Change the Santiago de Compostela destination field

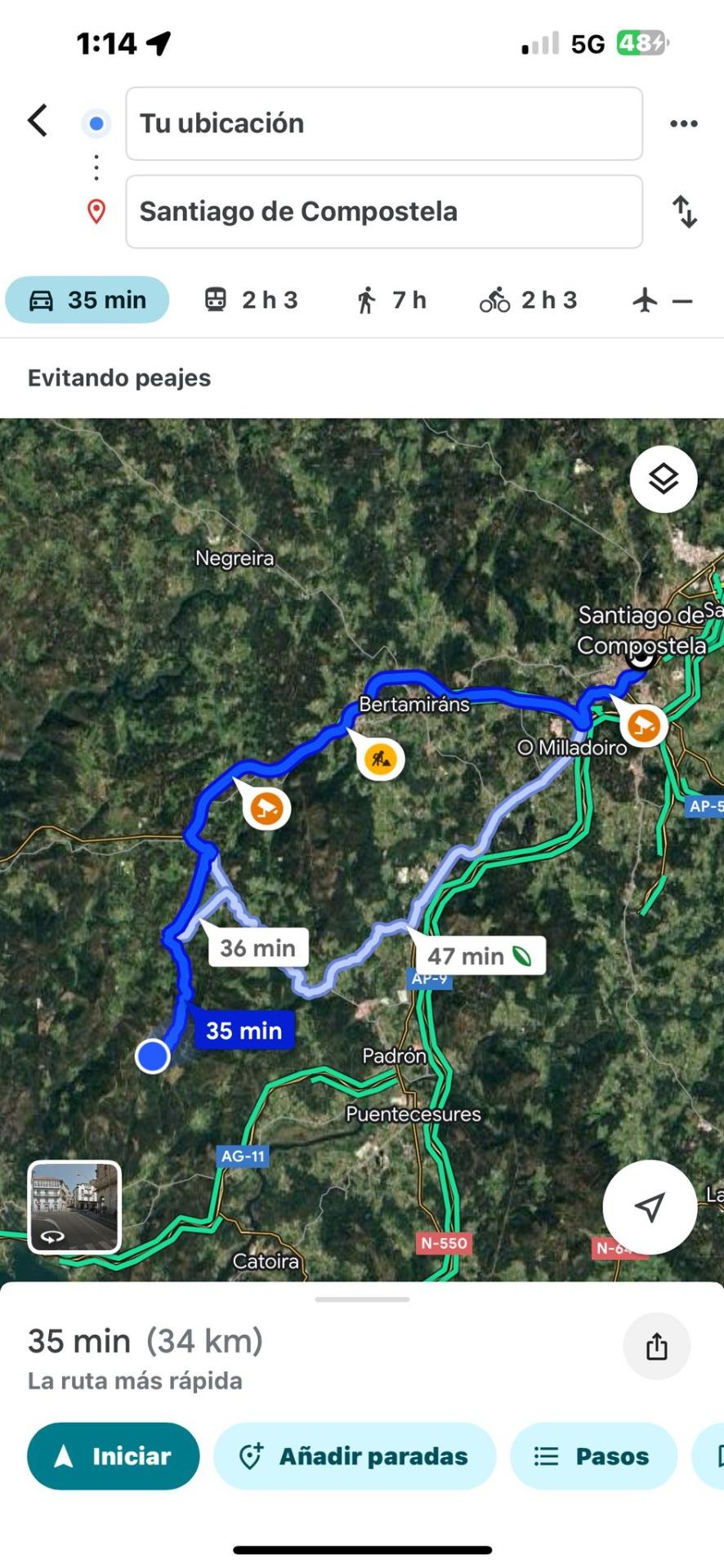(x=384, y=212)
